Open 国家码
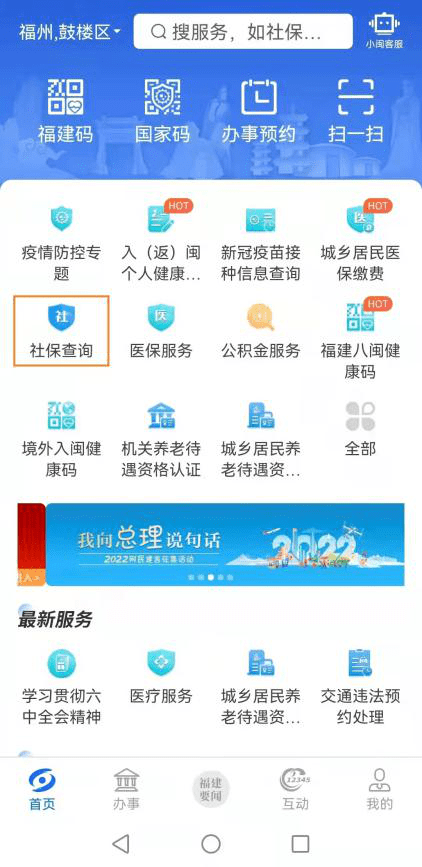 (x=162, y=111)
